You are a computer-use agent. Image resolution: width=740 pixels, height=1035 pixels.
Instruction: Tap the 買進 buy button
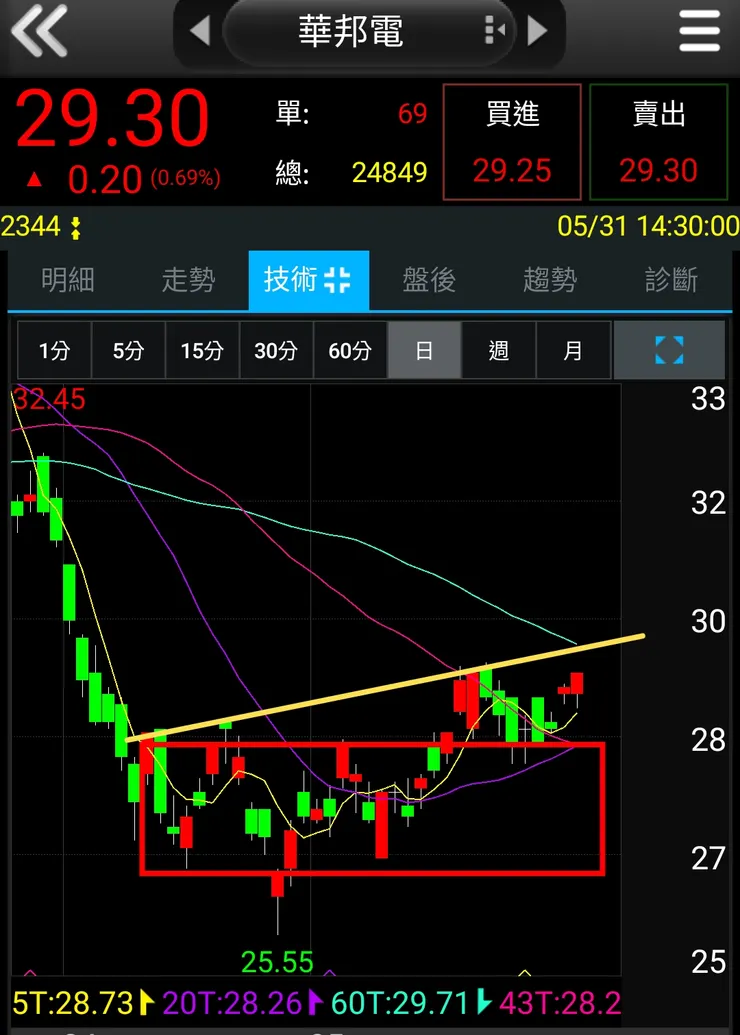[x=512, y=142]
